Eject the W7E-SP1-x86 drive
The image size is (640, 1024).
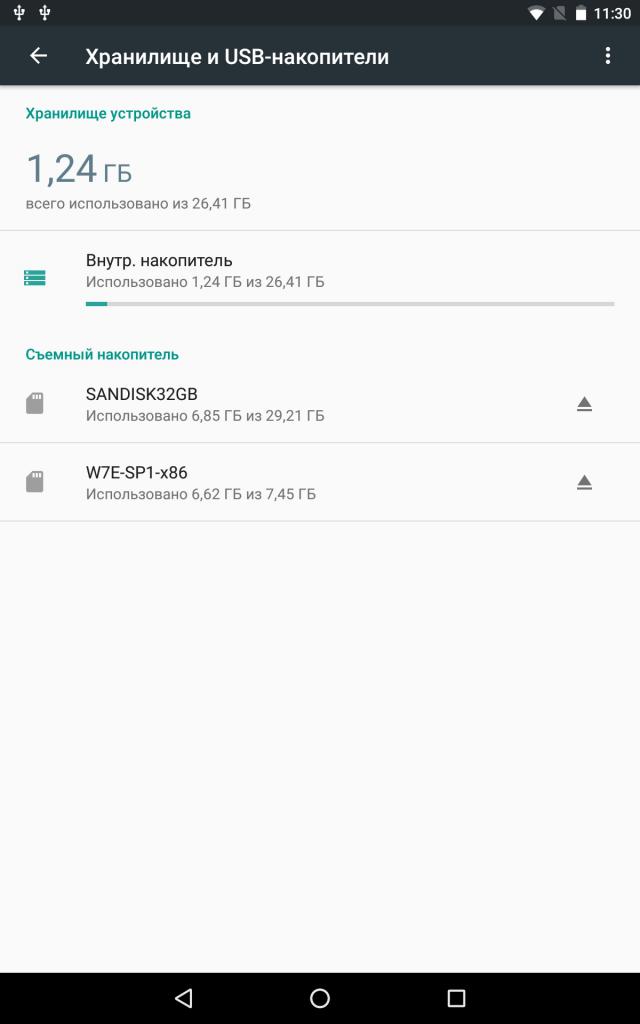pyautogui.click(x=585, y=483)
